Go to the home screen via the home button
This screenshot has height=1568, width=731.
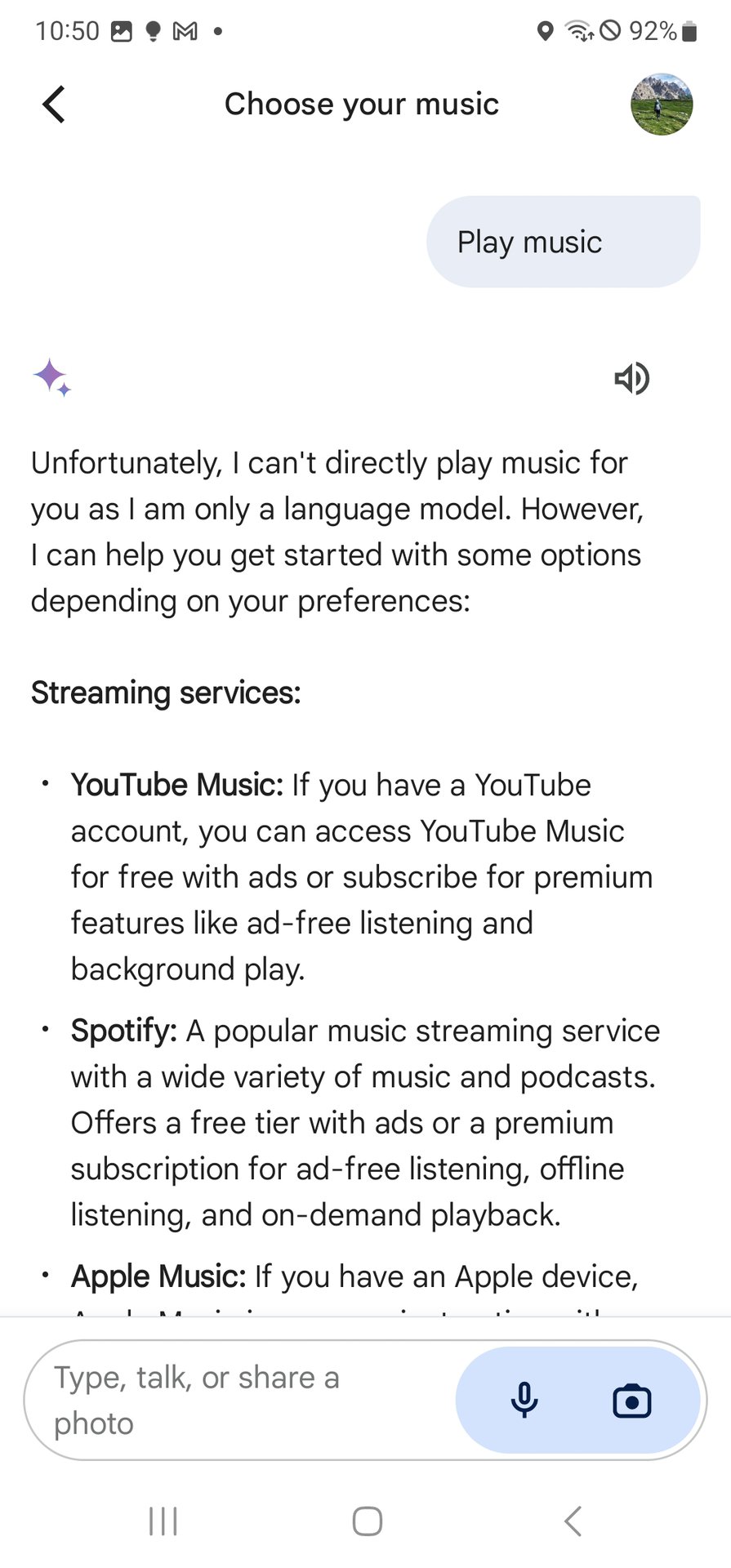367,1521
